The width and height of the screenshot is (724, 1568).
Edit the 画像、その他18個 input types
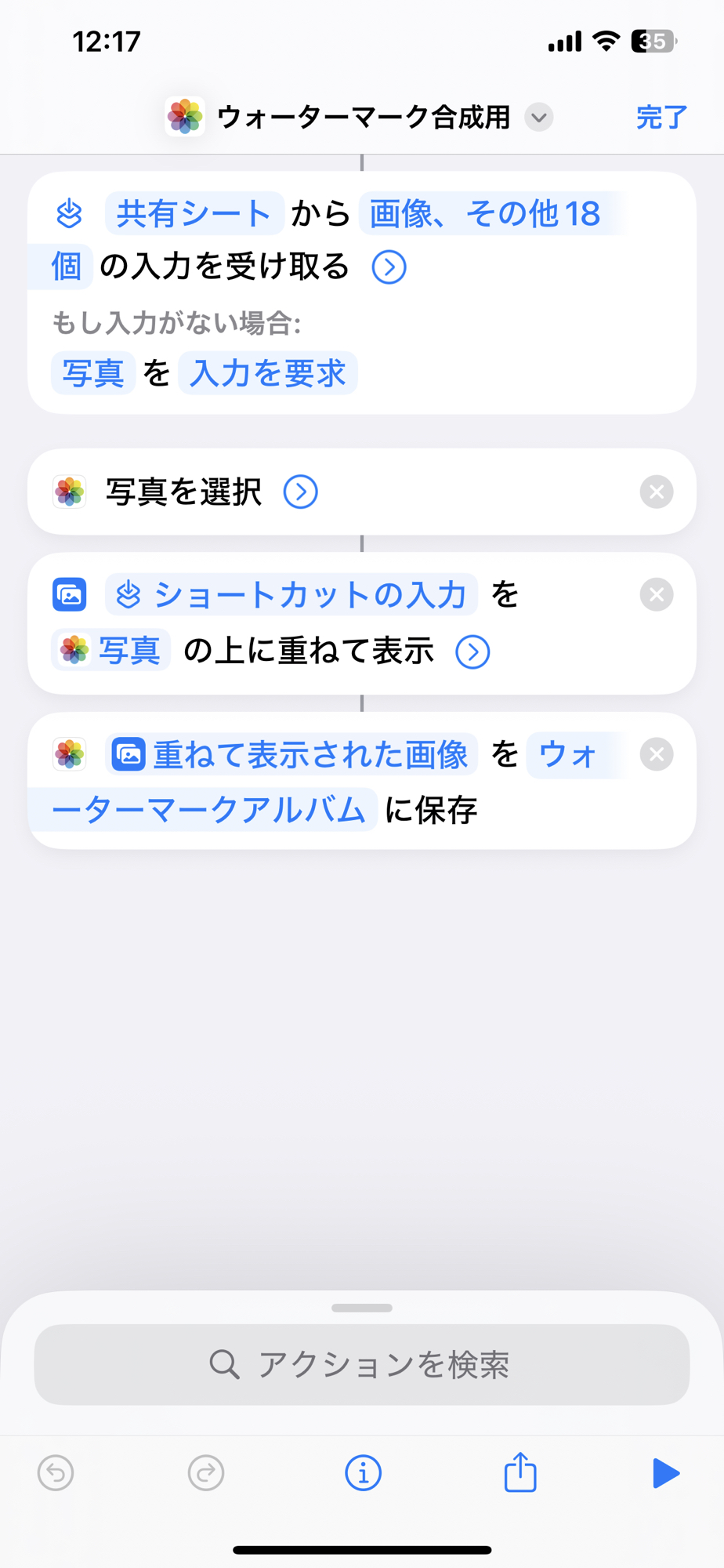pyautogui.click(x=484, y=213)
